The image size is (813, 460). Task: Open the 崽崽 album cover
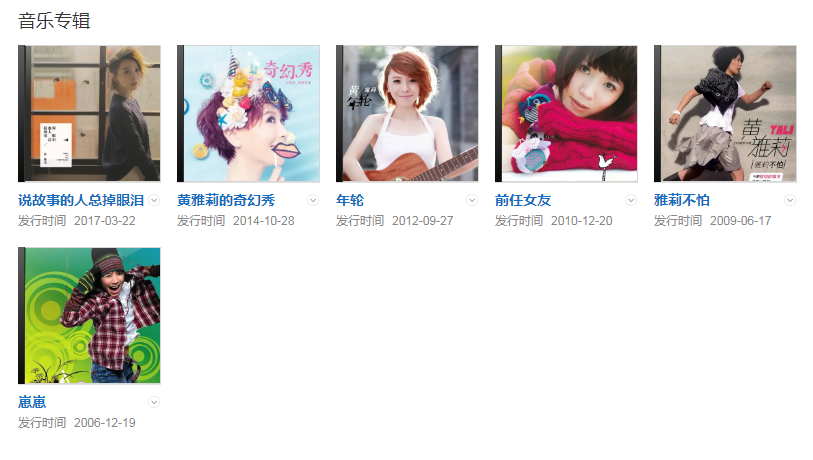point(89,315)
